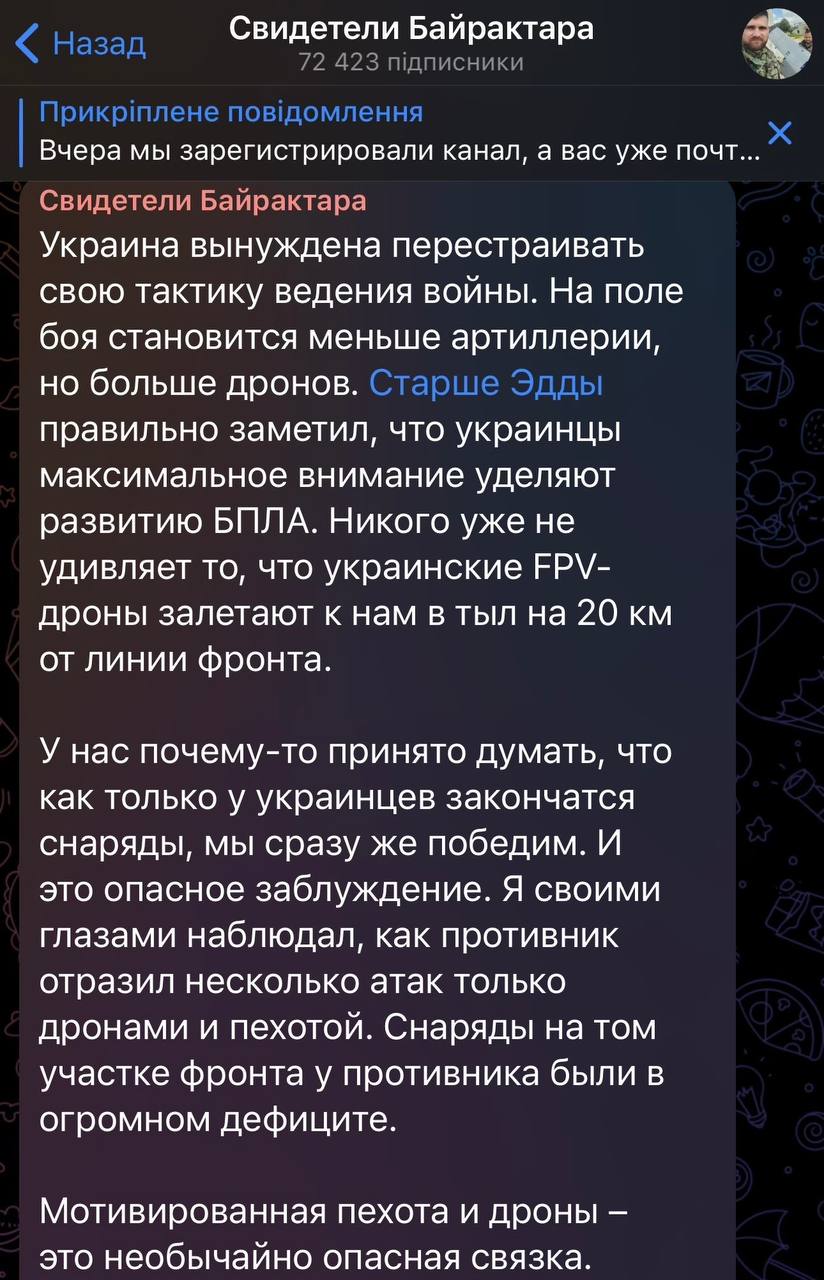Image resolution: width=824 pixels, height=1280 pixels.
Task: Open the Старше Эдды link
Action: [486, 384]
